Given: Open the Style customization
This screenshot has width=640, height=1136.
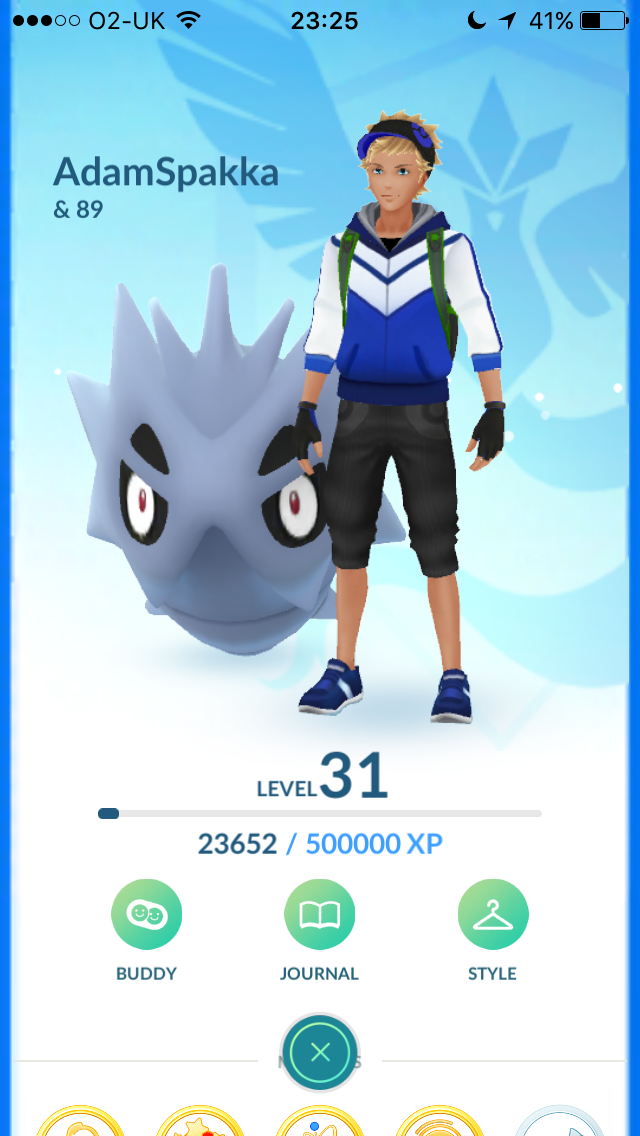Looking at the screenshot, I should click(x=493, y=915).
